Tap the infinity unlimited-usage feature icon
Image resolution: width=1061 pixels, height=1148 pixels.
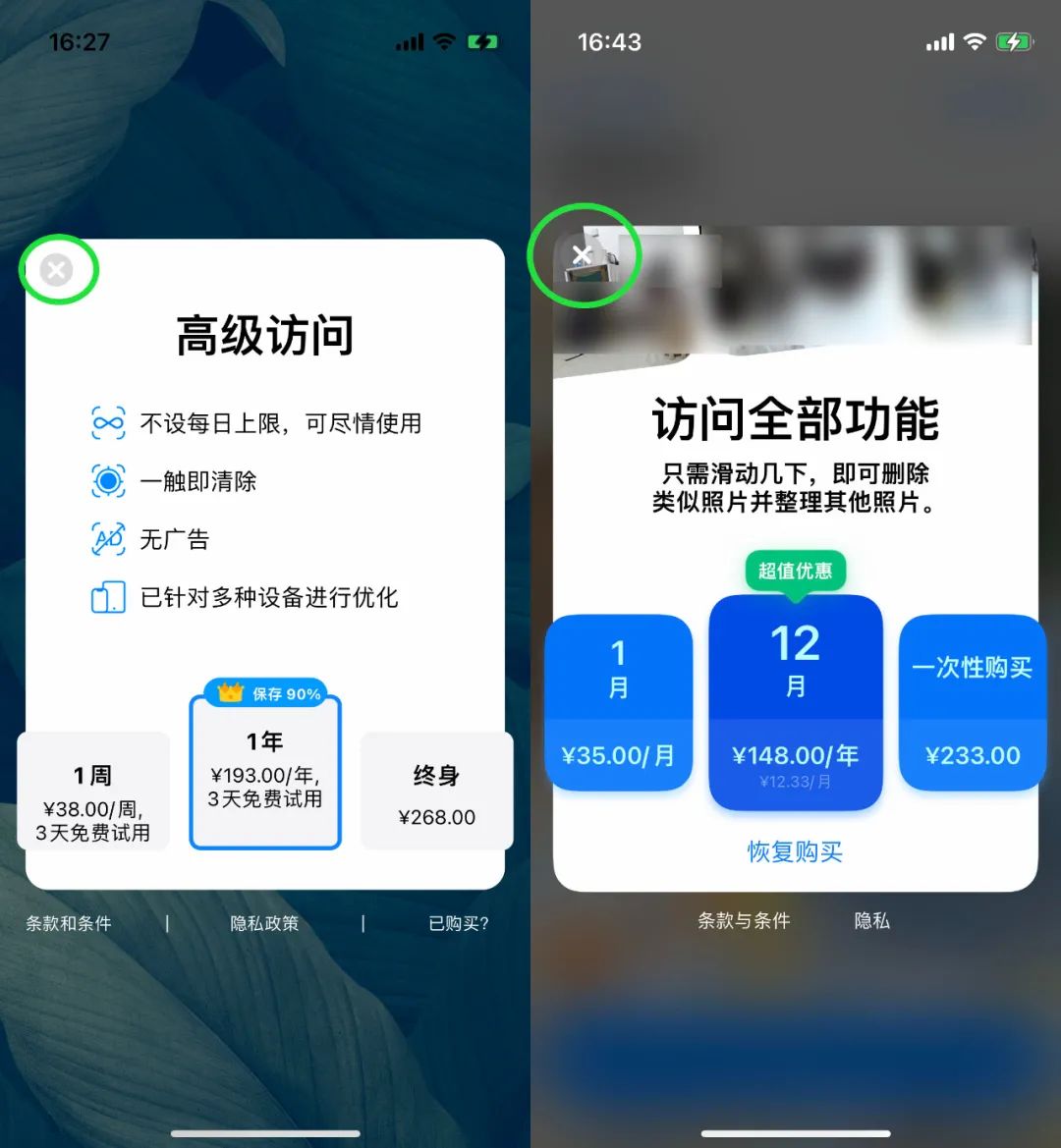tap(108, 423)
